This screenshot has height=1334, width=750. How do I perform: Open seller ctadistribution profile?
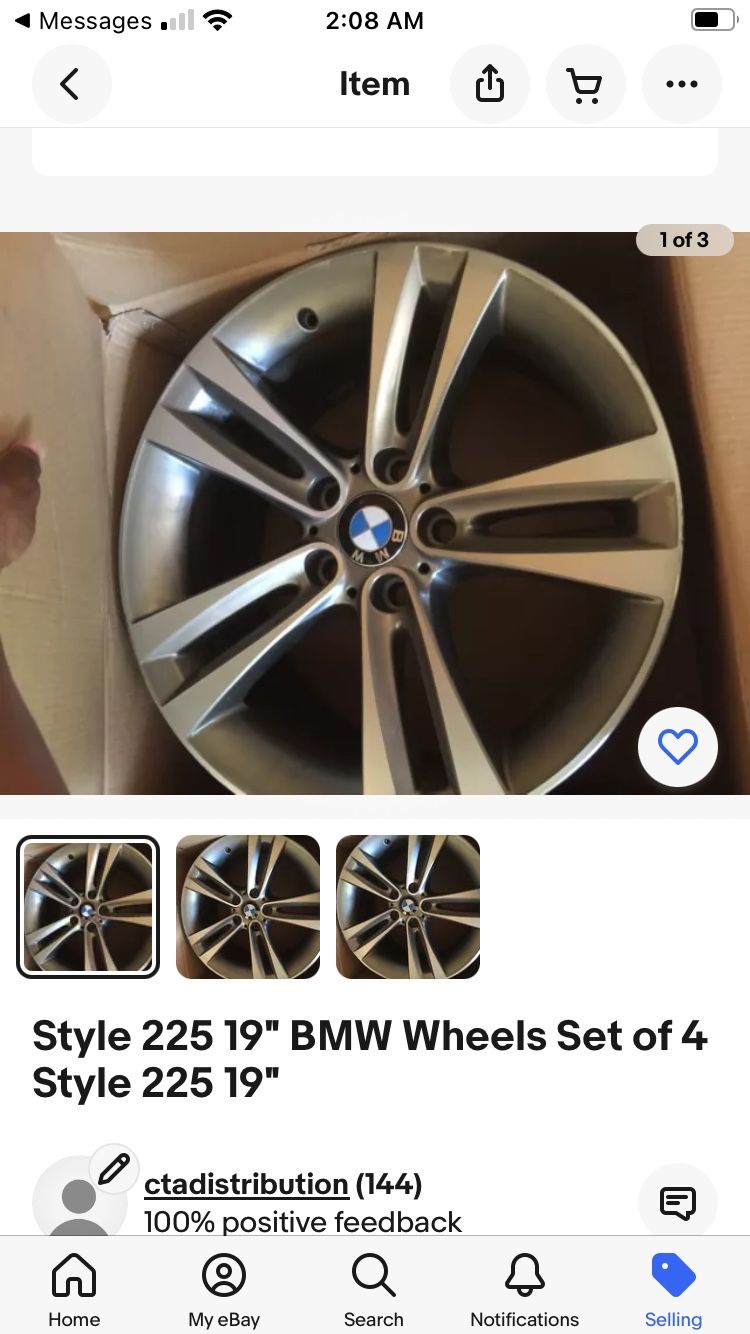tap(246, 1184)
